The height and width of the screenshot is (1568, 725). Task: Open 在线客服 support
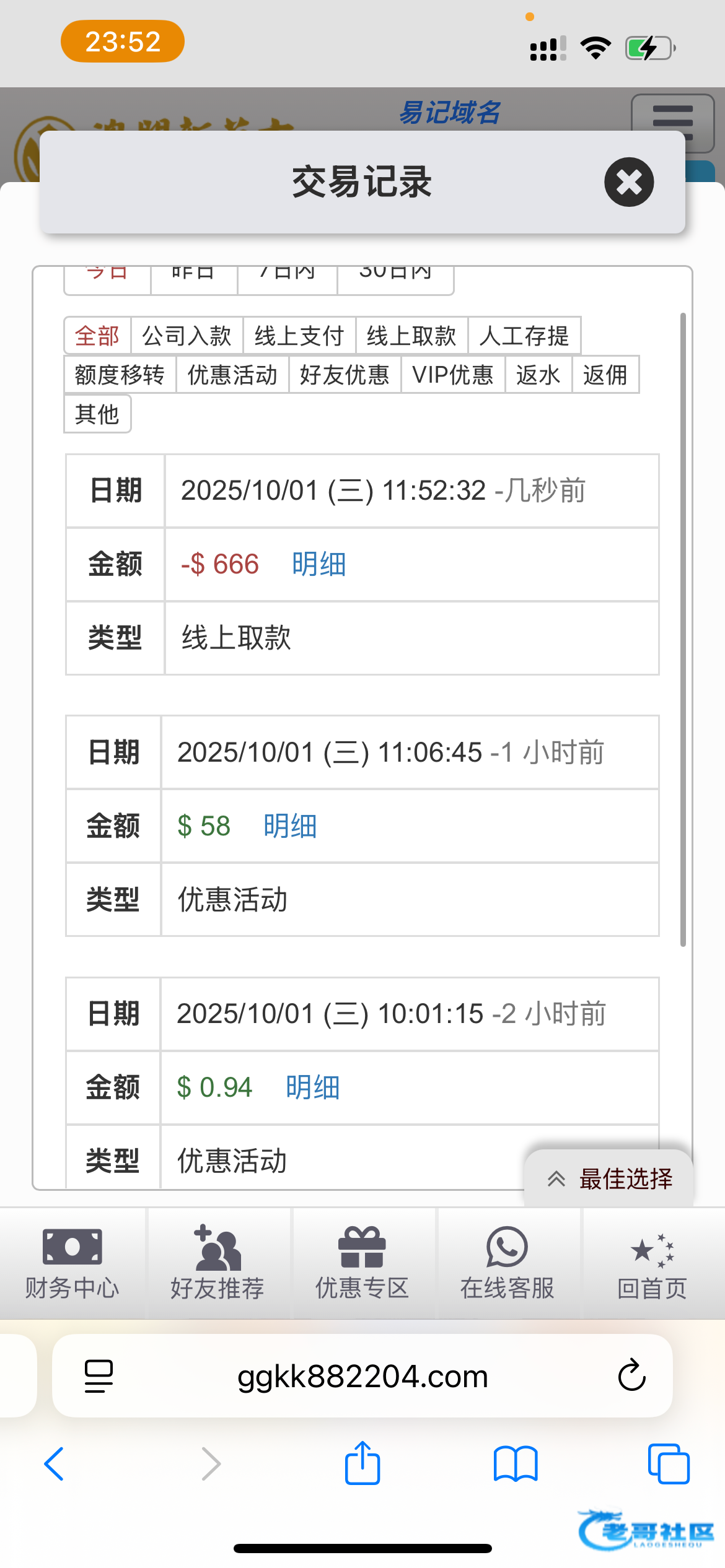click(x=507, y=1263)
